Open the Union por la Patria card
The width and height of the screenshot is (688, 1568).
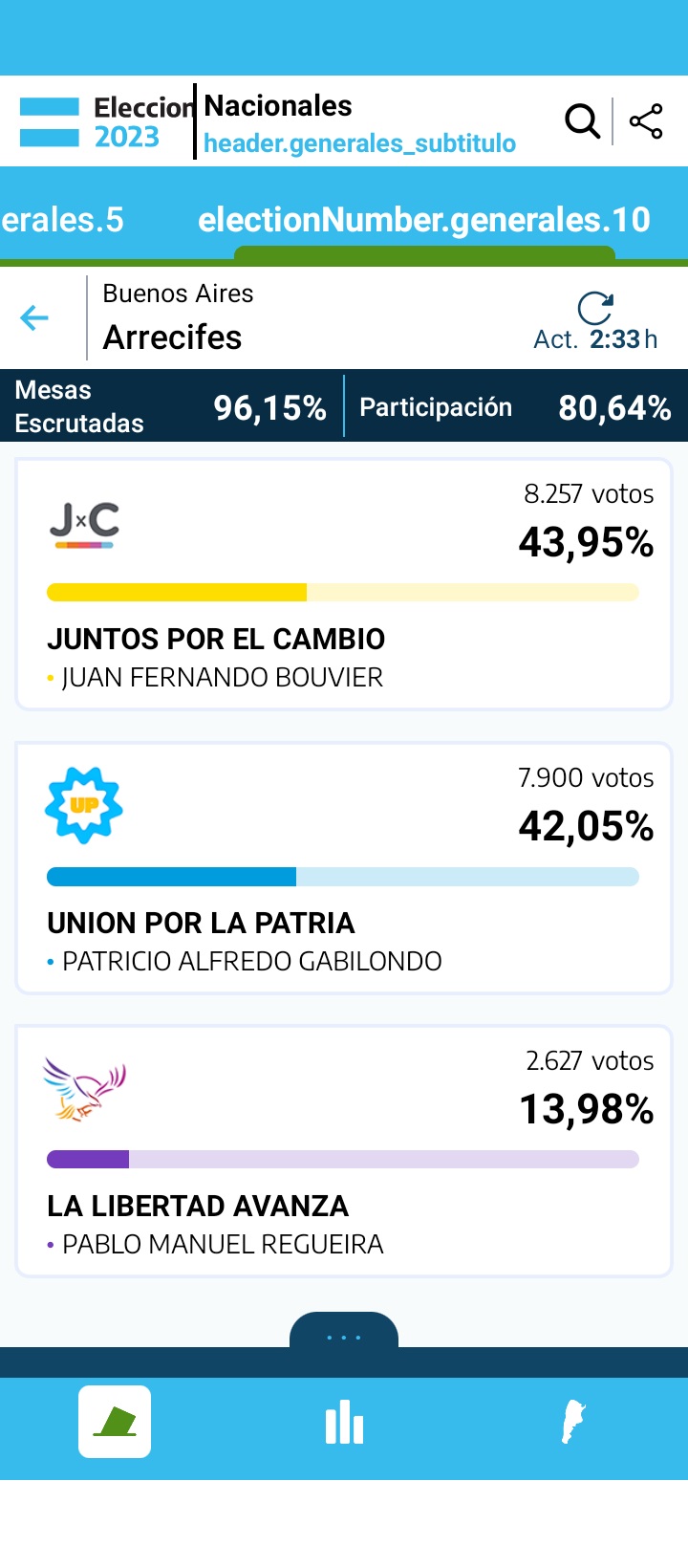pos(344,868)
